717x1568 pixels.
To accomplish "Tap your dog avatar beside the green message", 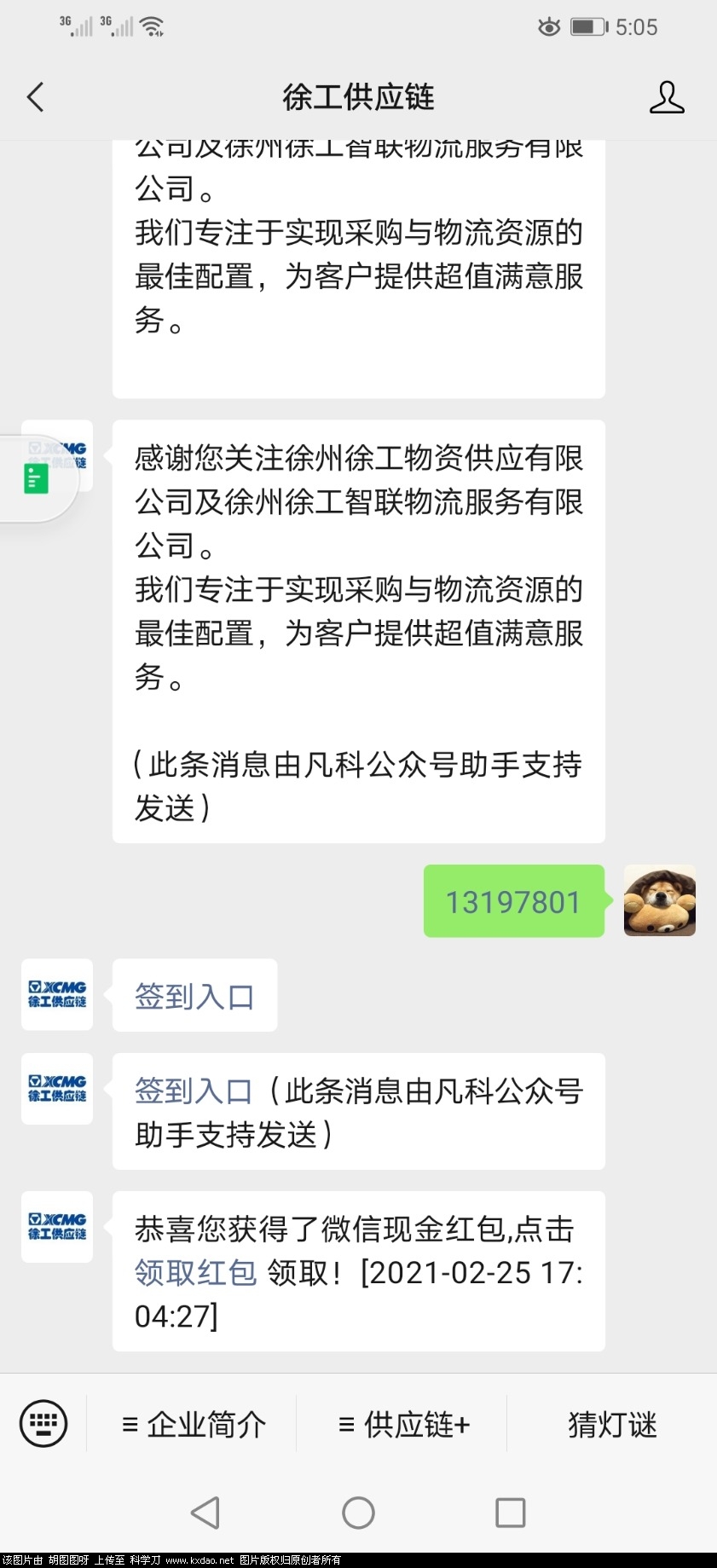I will pyautogui.click(x=659, y=901).
